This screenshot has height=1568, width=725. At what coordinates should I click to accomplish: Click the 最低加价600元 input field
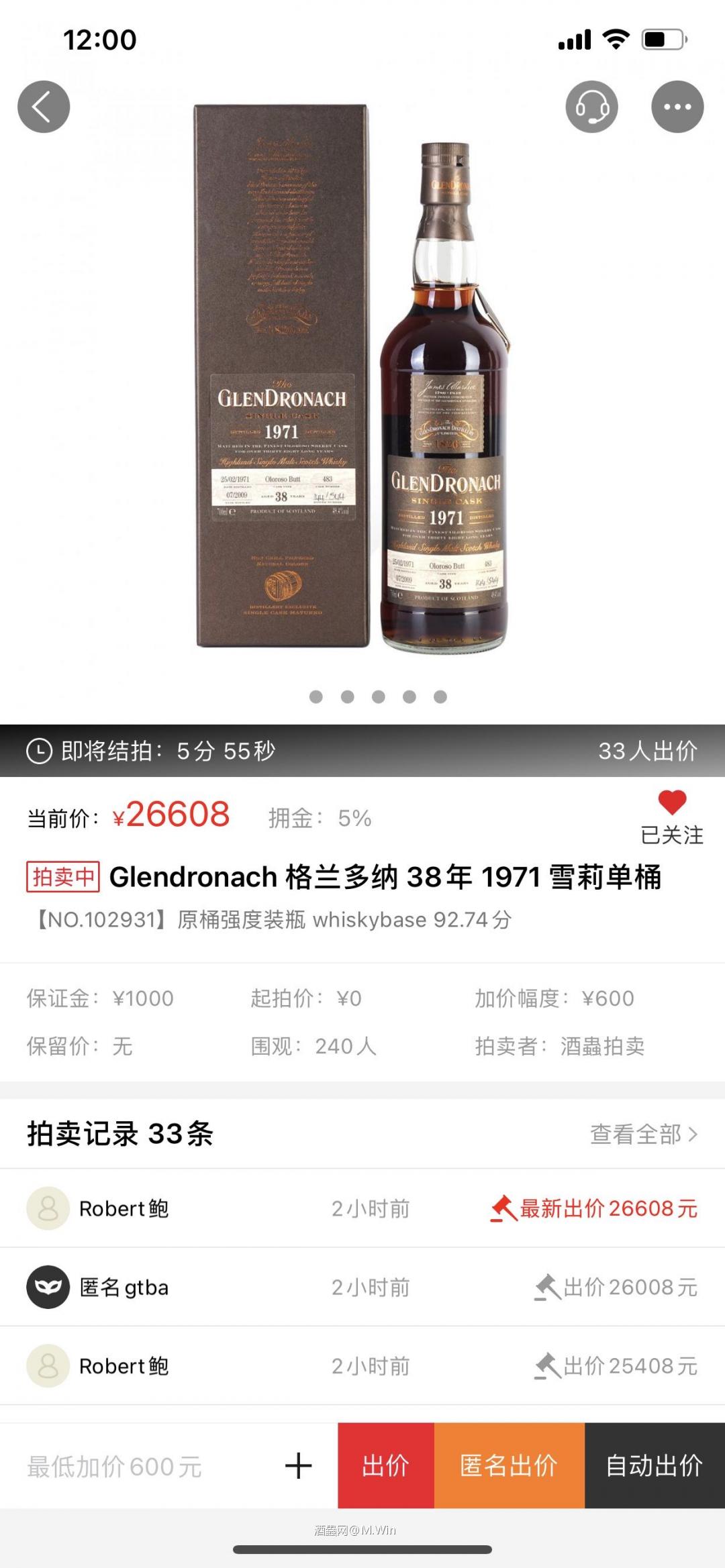[x=114, y=1466]
